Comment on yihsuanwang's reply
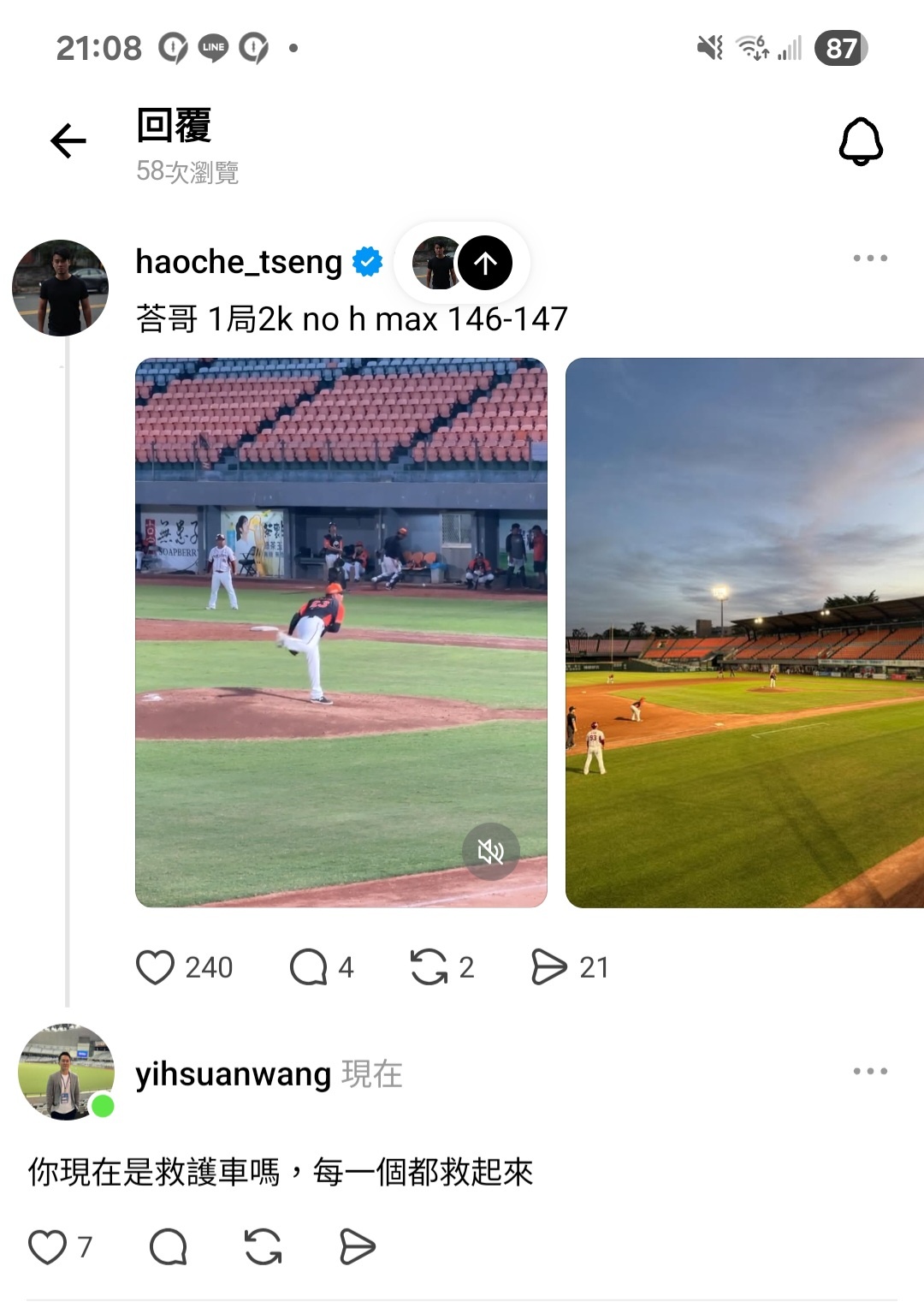The width and height of the screenshot is (924, 1302). click(x=168, y=1247)
